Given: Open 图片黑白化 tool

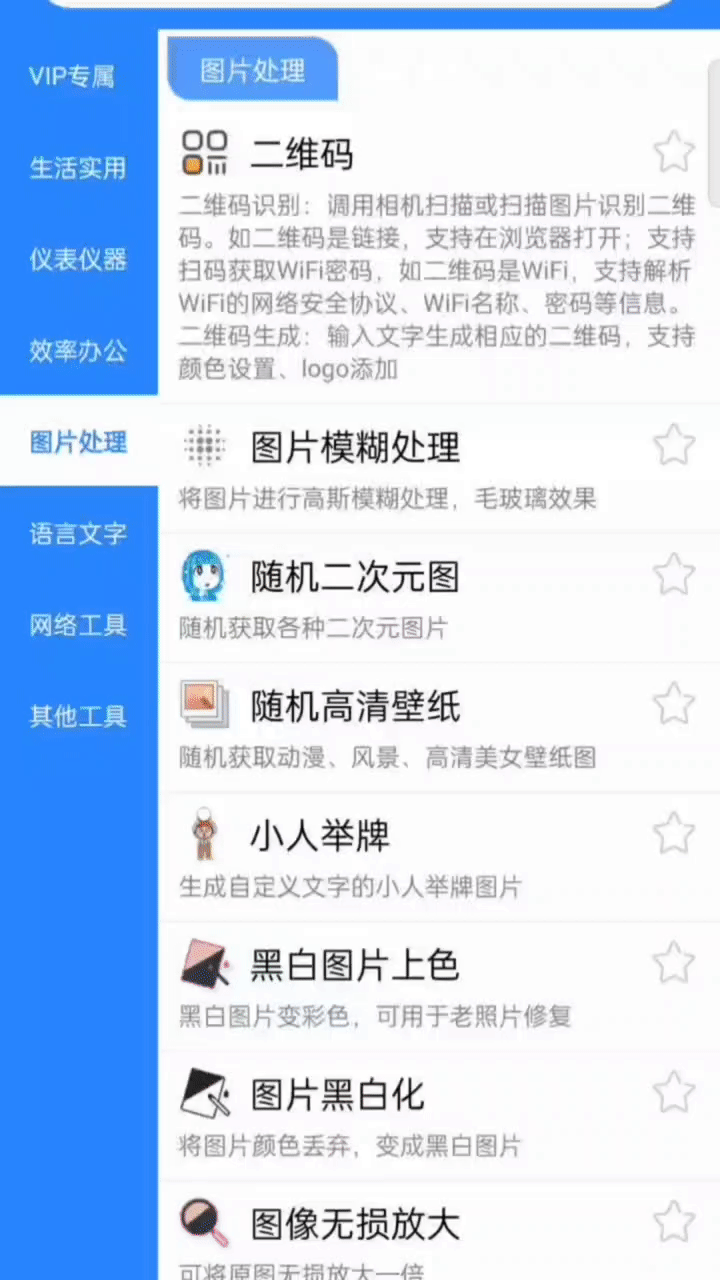Looking at the screenshot, I should (338, 1095).
